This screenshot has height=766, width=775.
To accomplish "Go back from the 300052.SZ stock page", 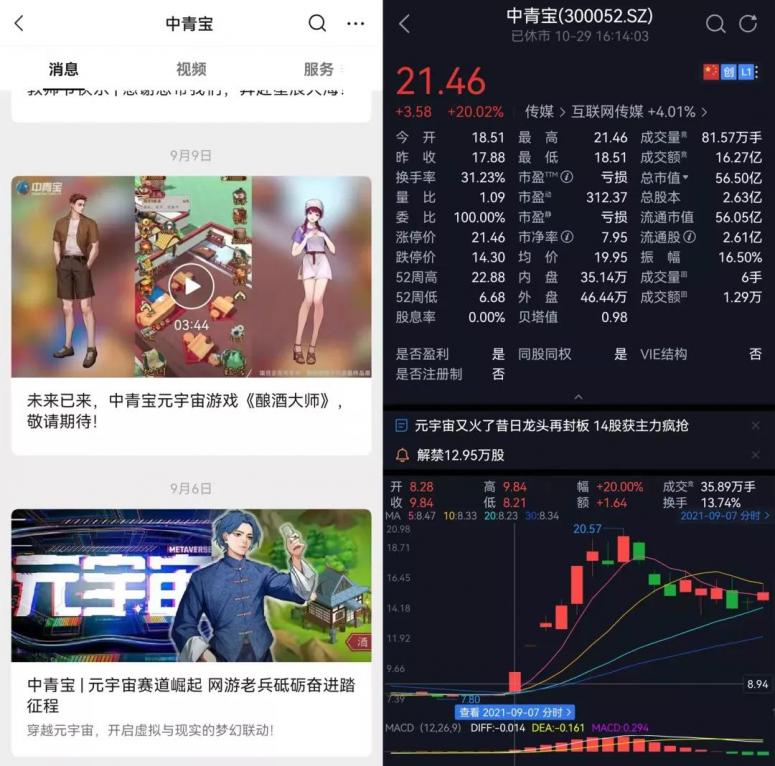I will (404, 24).
